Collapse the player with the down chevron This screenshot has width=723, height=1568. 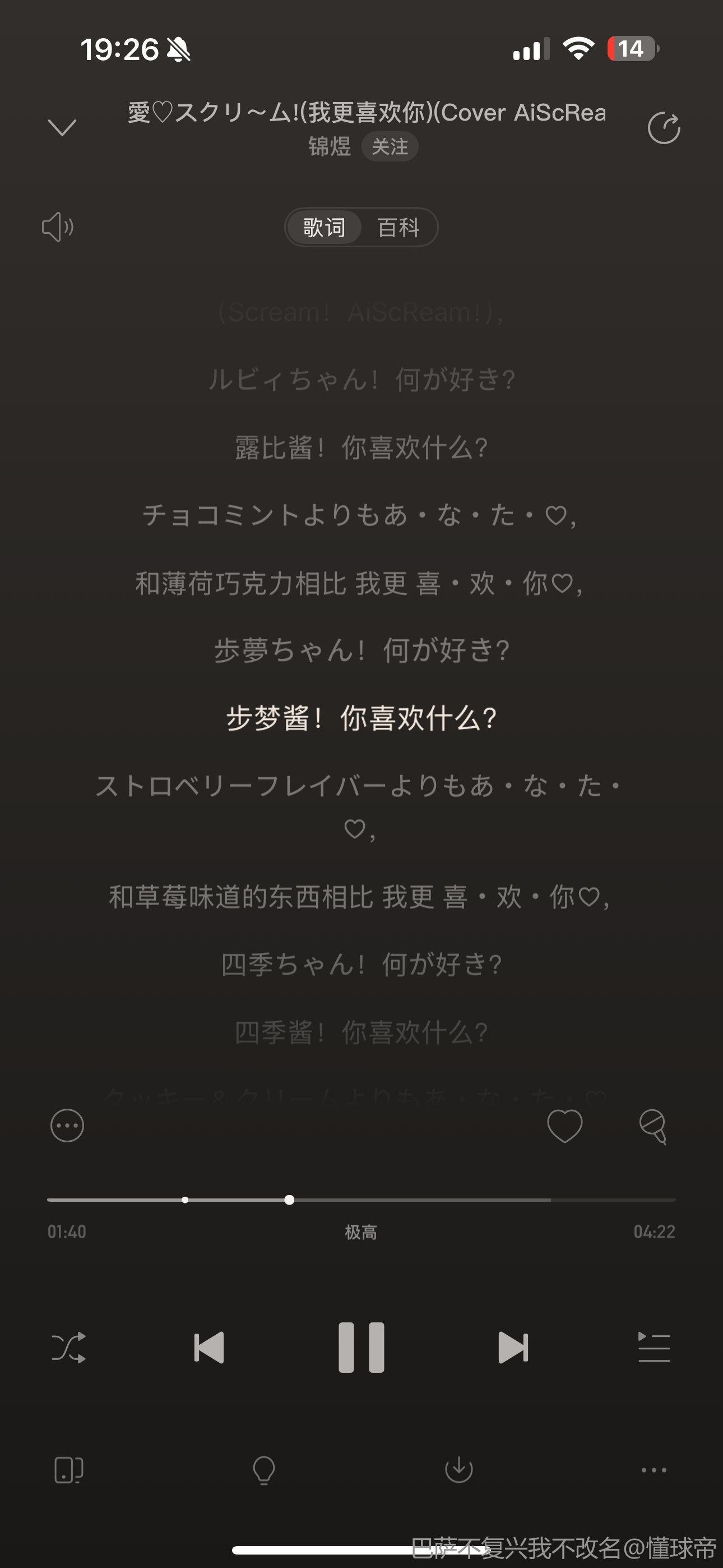coord(62,127)
